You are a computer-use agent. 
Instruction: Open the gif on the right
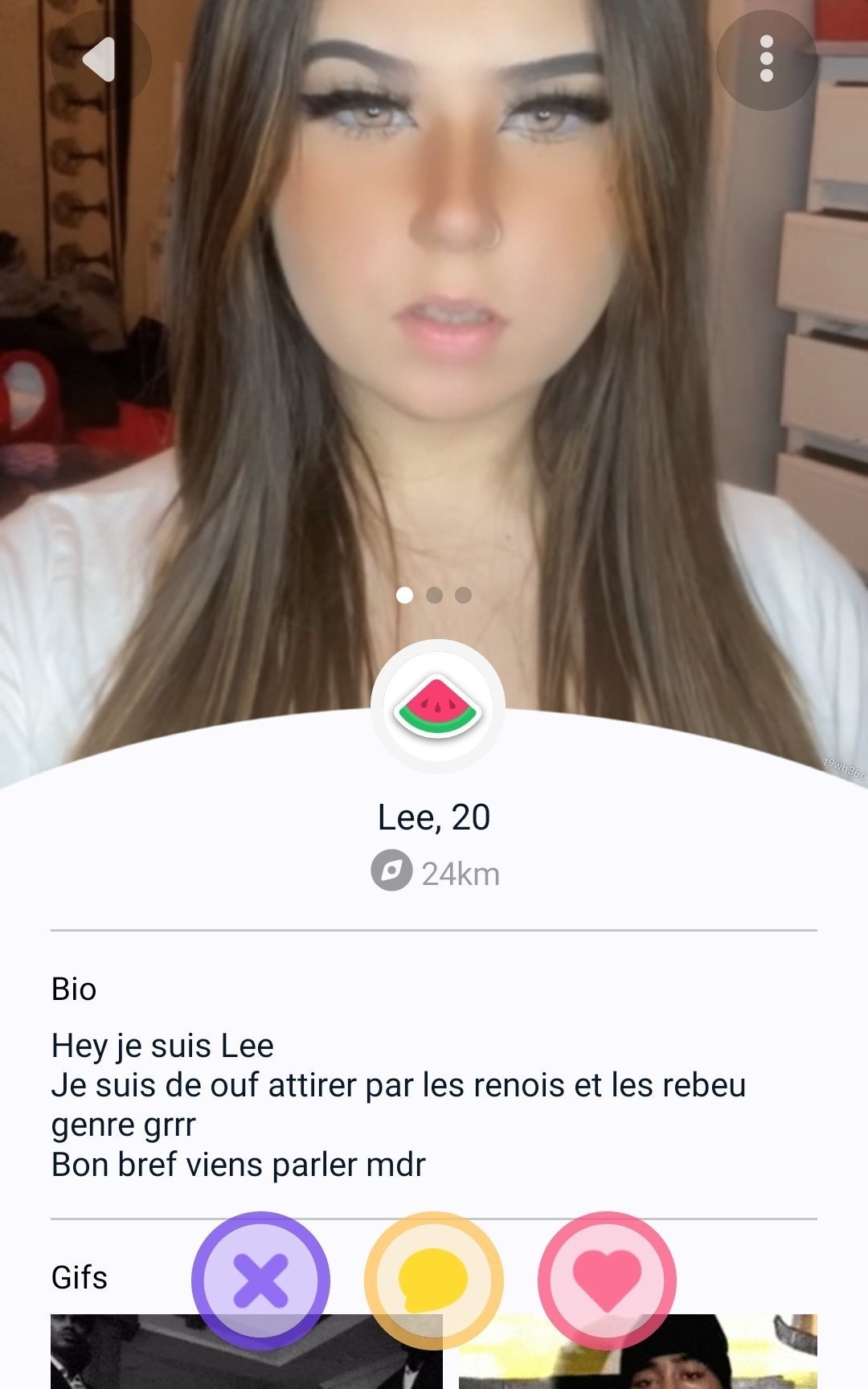point(638,1351)
